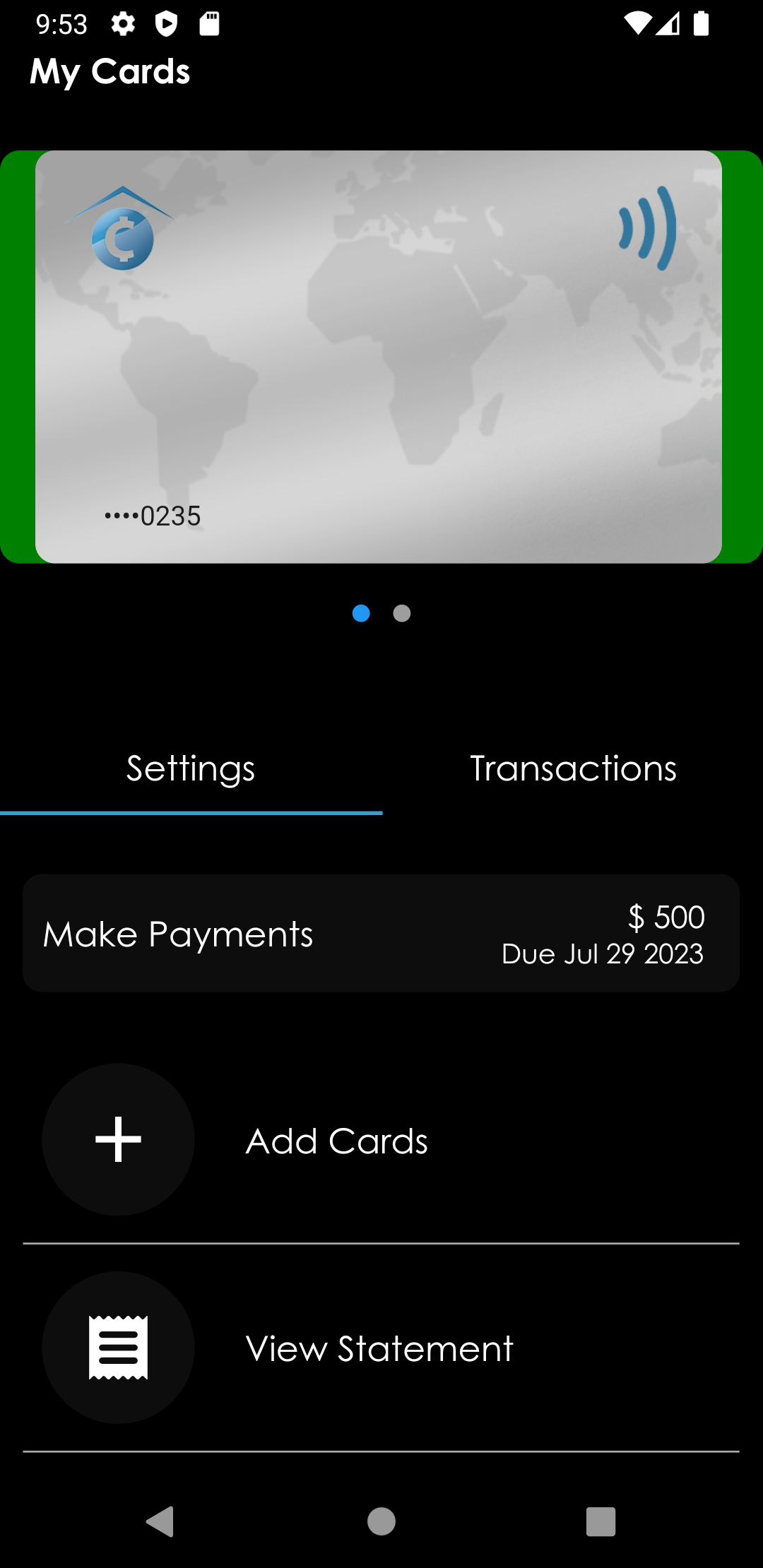Screen dimensions: 763x1568
Task: Open Make Payments for $500 due
Action: tap(381, 933)
